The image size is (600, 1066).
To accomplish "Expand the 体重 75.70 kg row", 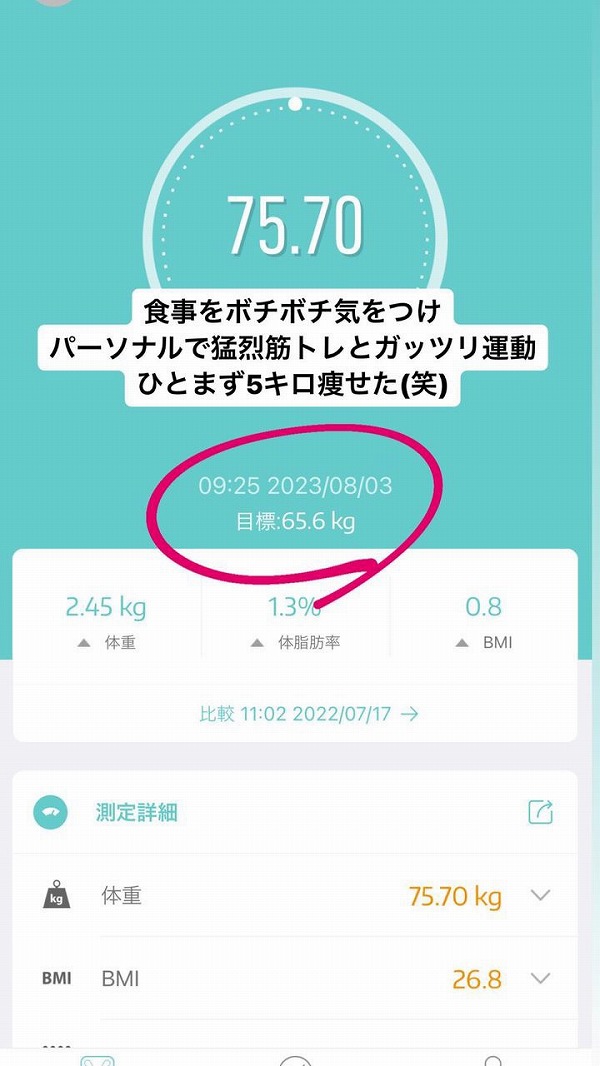I will 540,895.
